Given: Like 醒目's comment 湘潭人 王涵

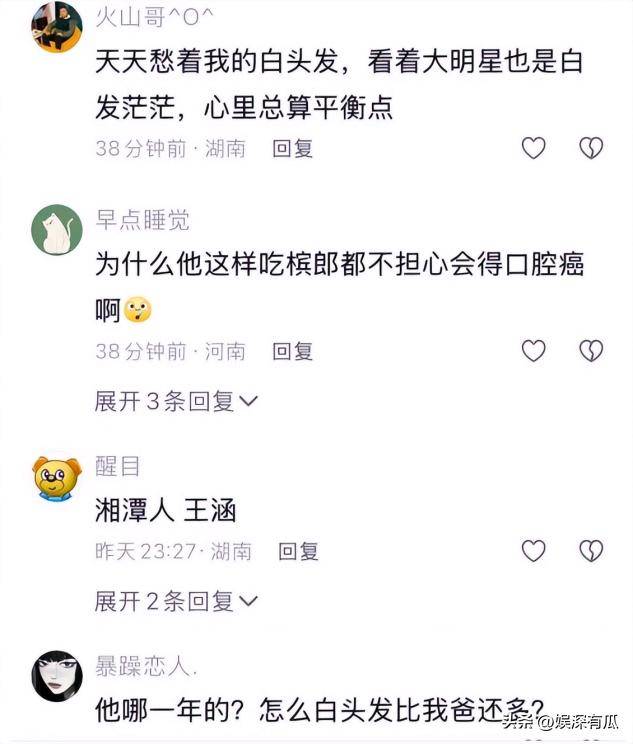Looking at the screenshot, I should click(x=534, y=551).
